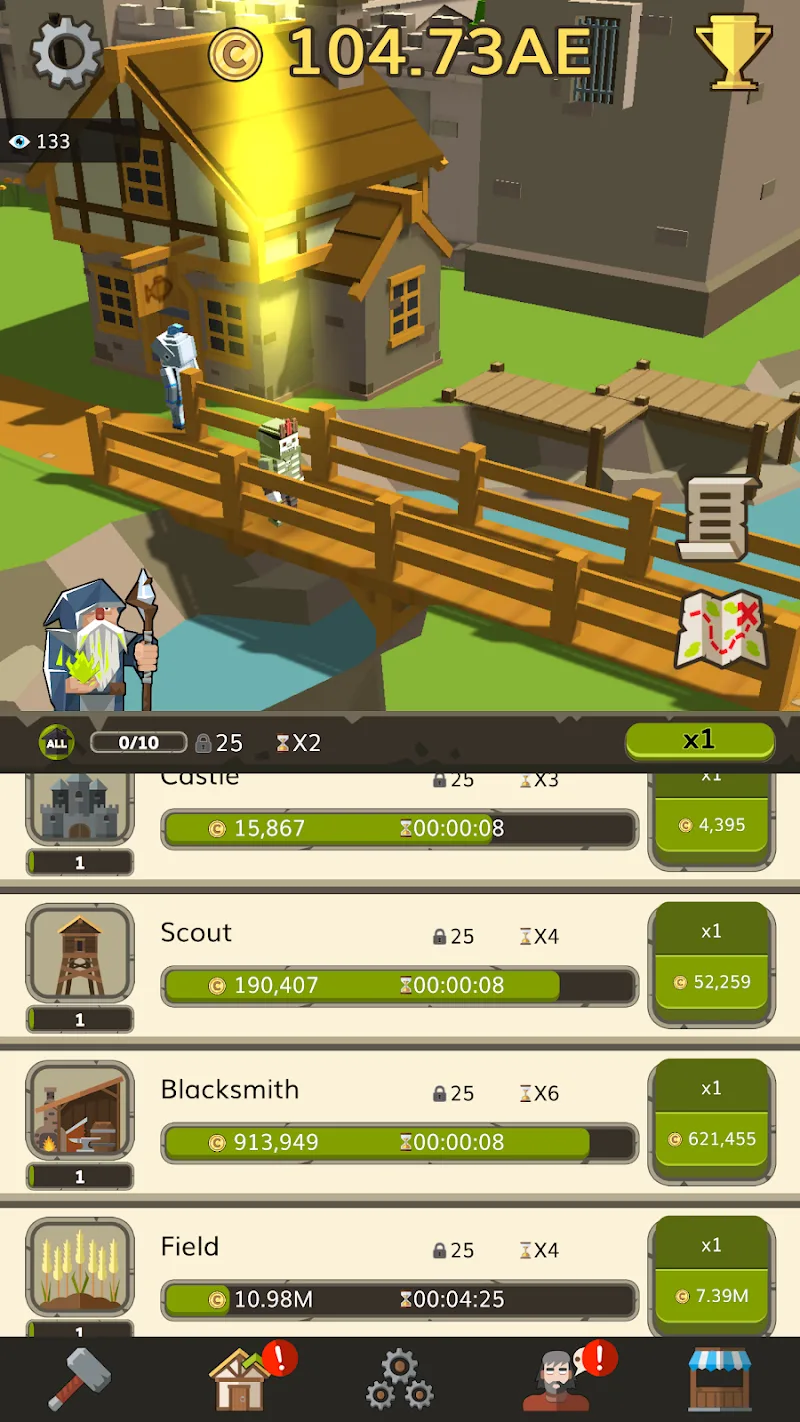Open the gears menu in the bottom bar

coord(400,1377)
